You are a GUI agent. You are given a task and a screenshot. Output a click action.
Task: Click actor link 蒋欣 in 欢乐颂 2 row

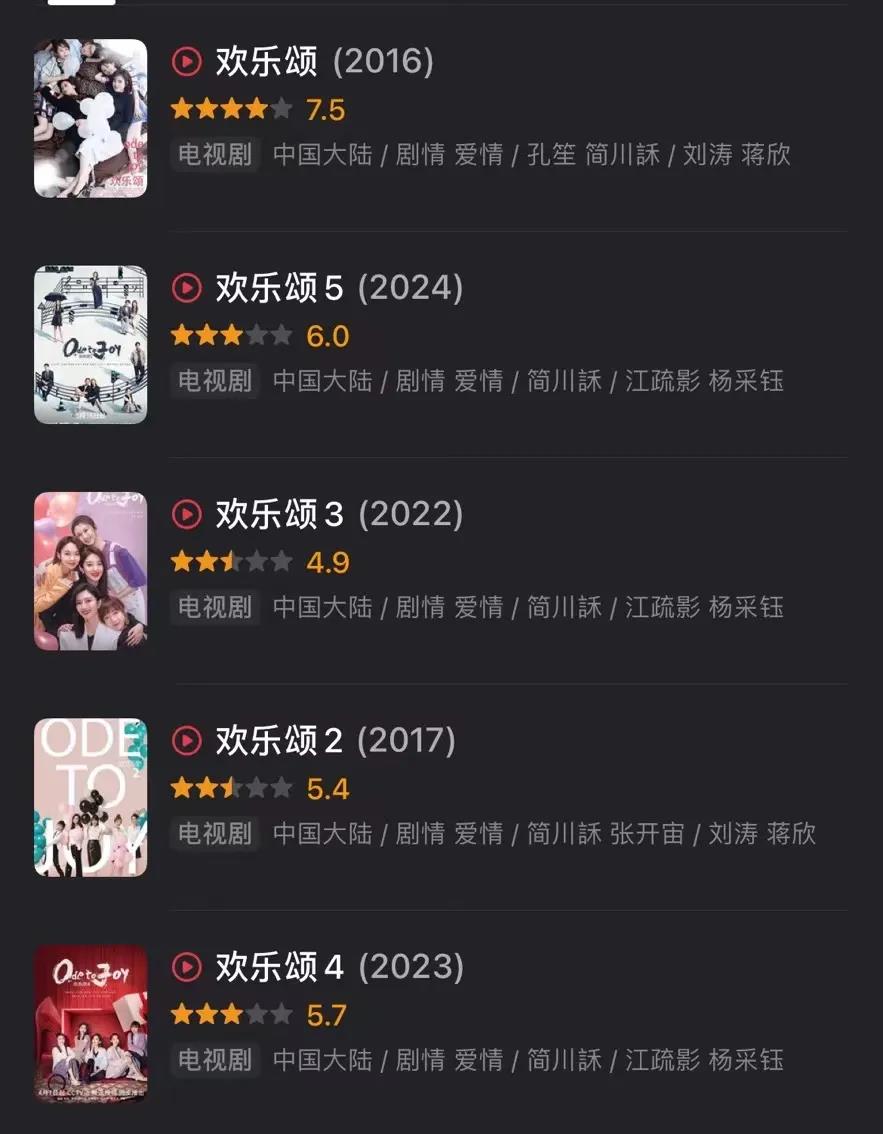click(x=794, y=836)
